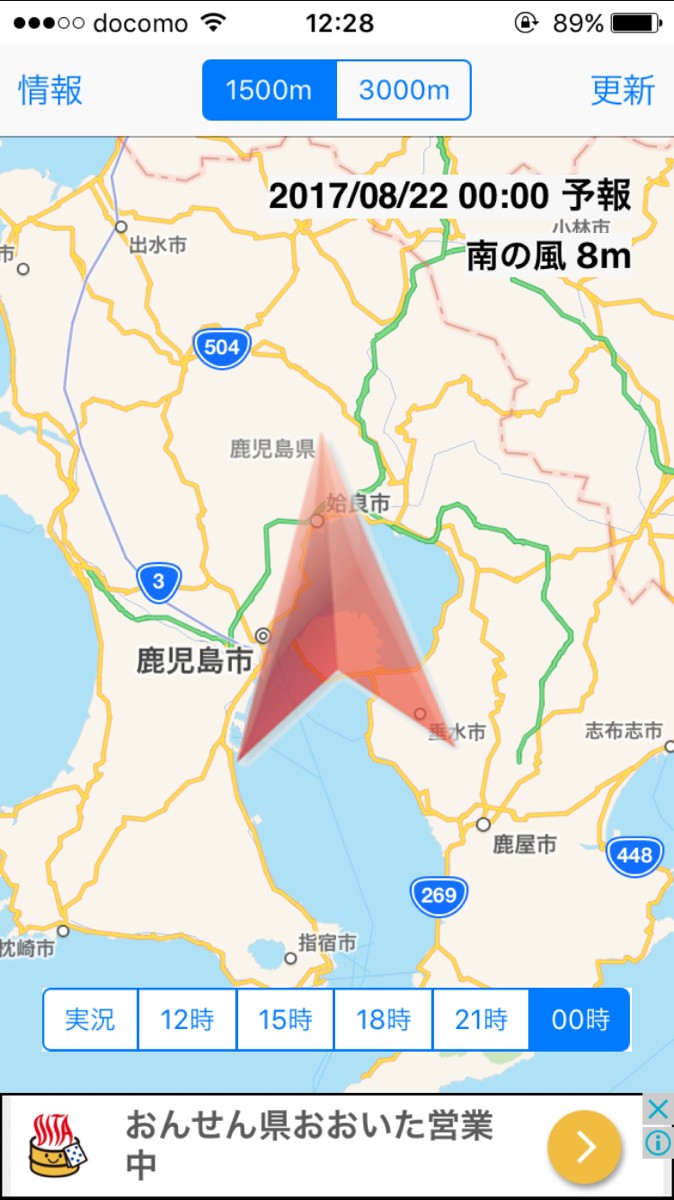
Task: Refresh data with 更新 button
Action: [622, 90]
